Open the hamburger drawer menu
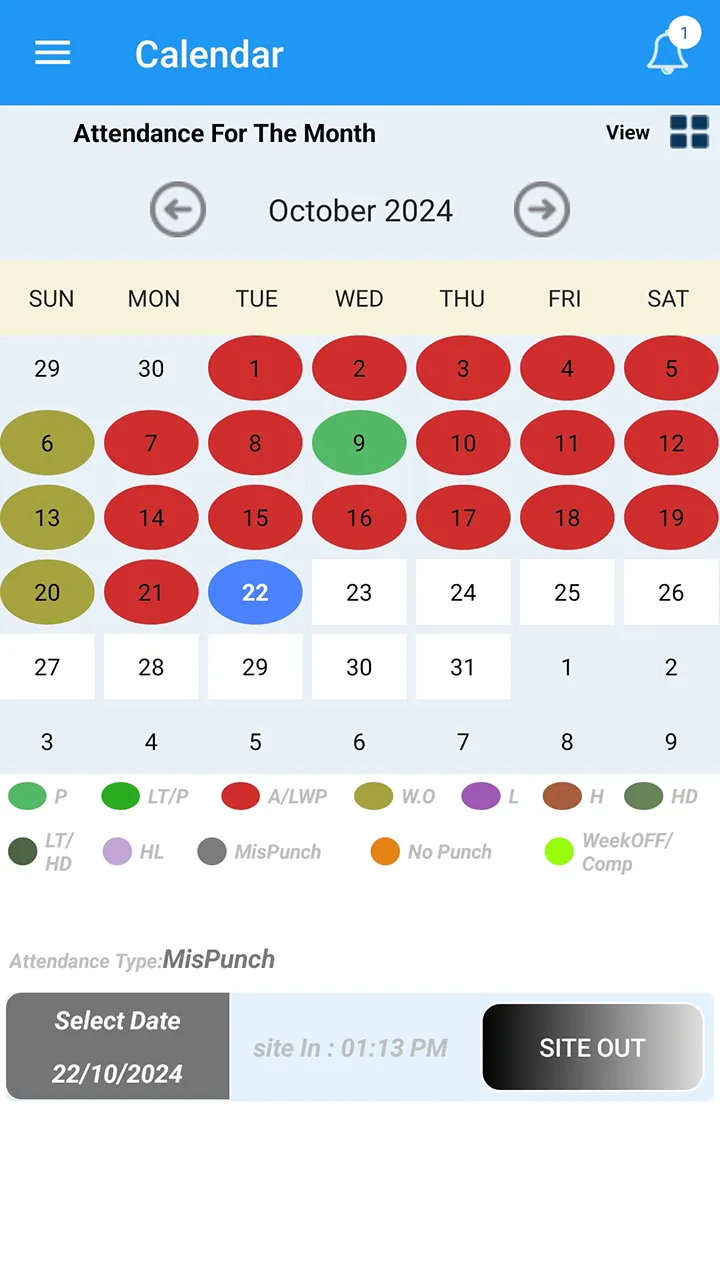Screen dimensions: 720x1280 coord(53,53)
